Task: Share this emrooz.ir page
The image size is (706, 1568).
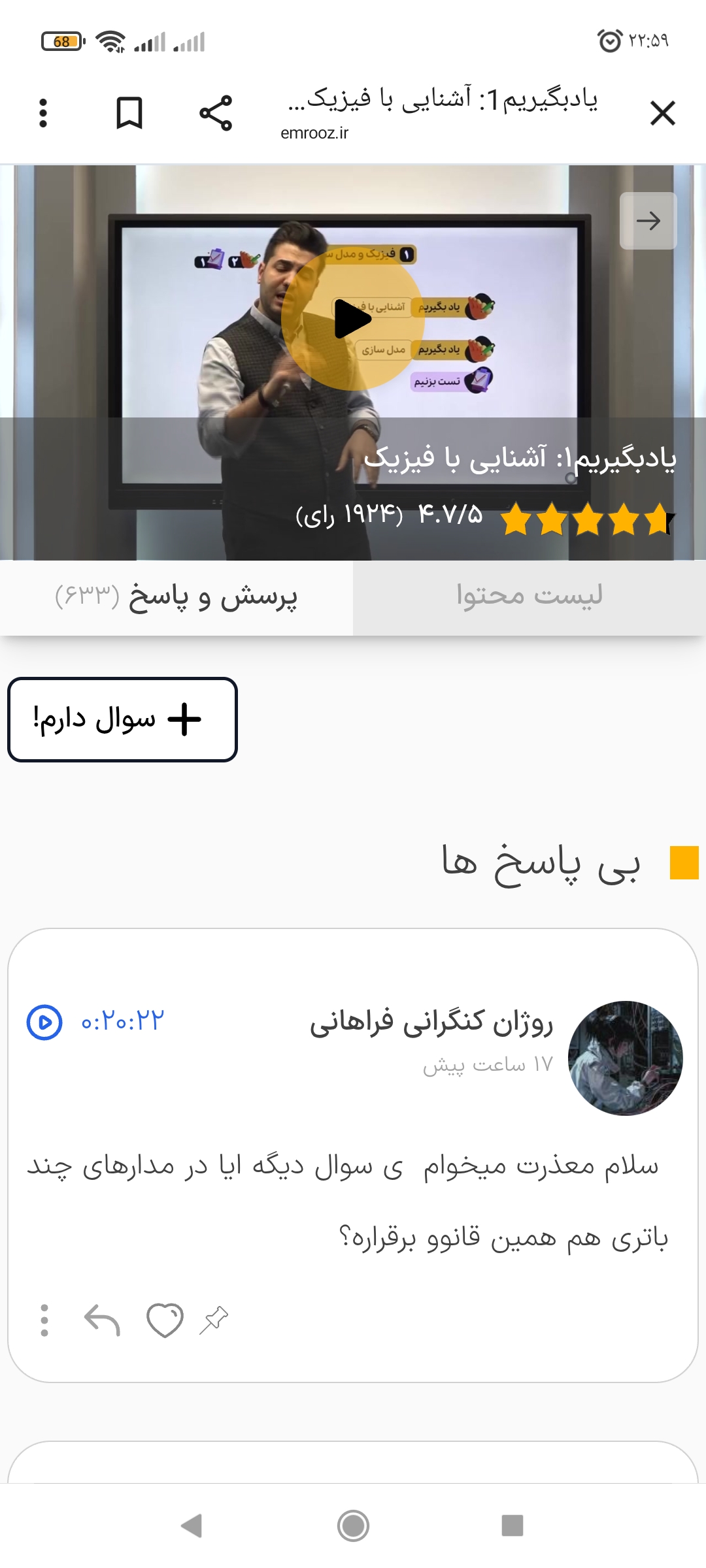Action: point(216,113)
